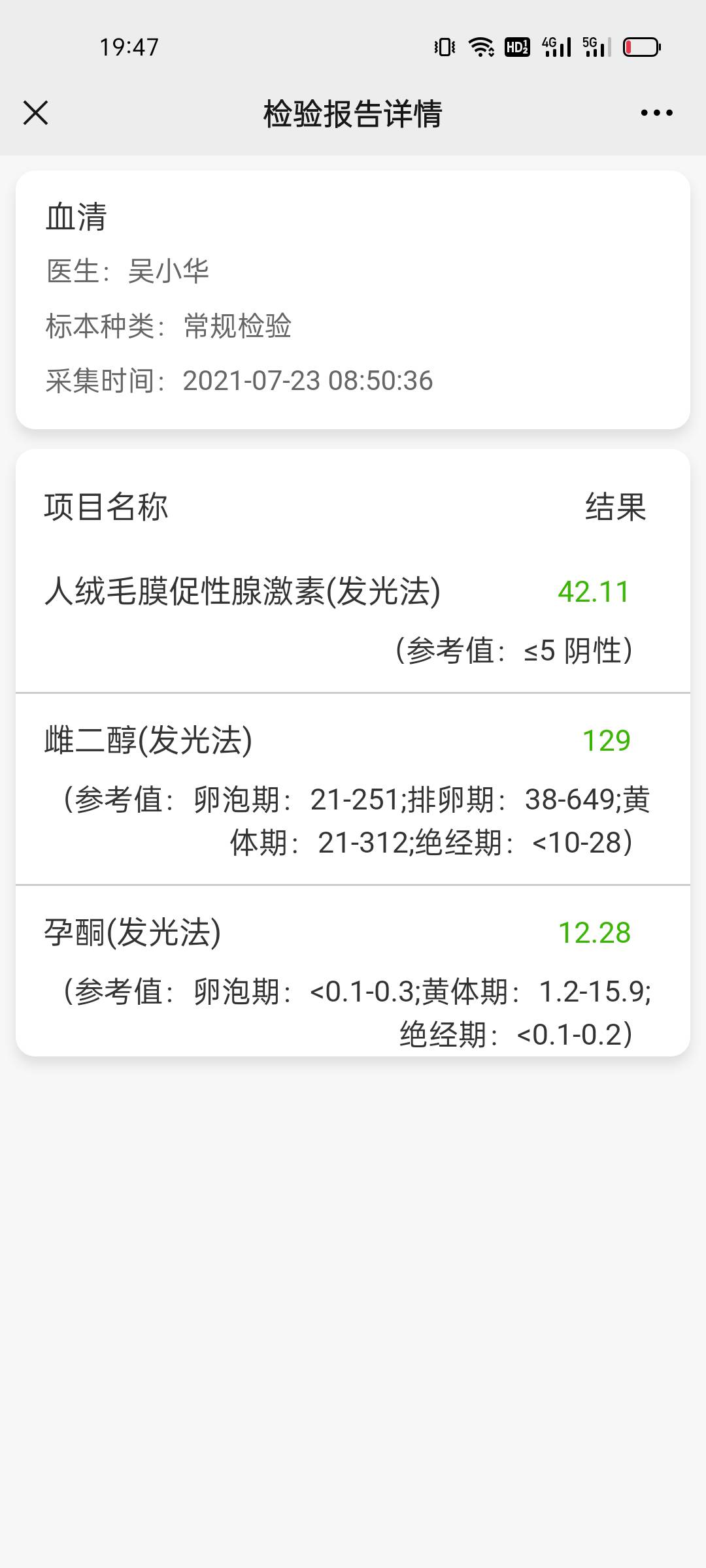This screenshot has width=706, height=1568.
Task: Close the lab report details page
Action: pos(36,113)
